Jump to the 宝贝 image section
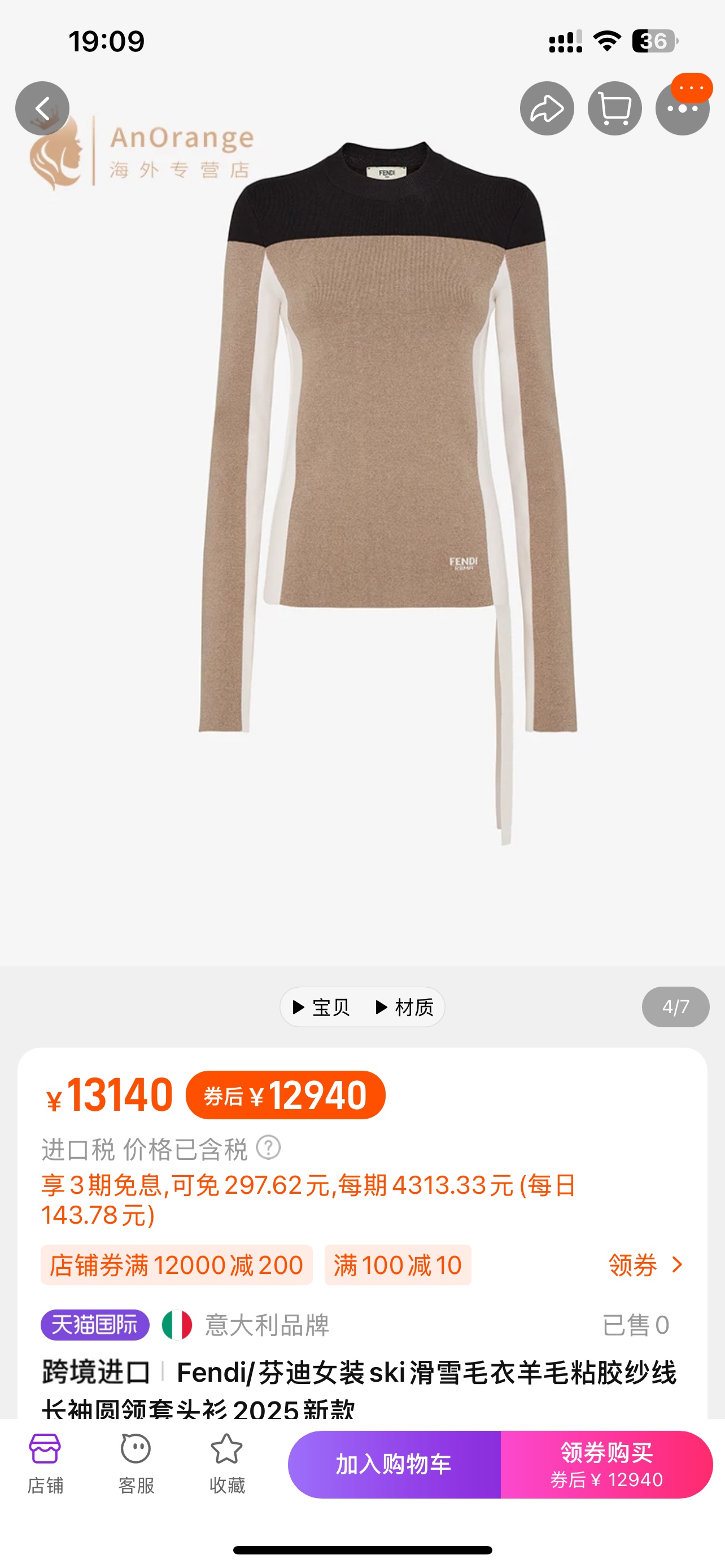This screenshot has height=1568, width=725. 321,1008
